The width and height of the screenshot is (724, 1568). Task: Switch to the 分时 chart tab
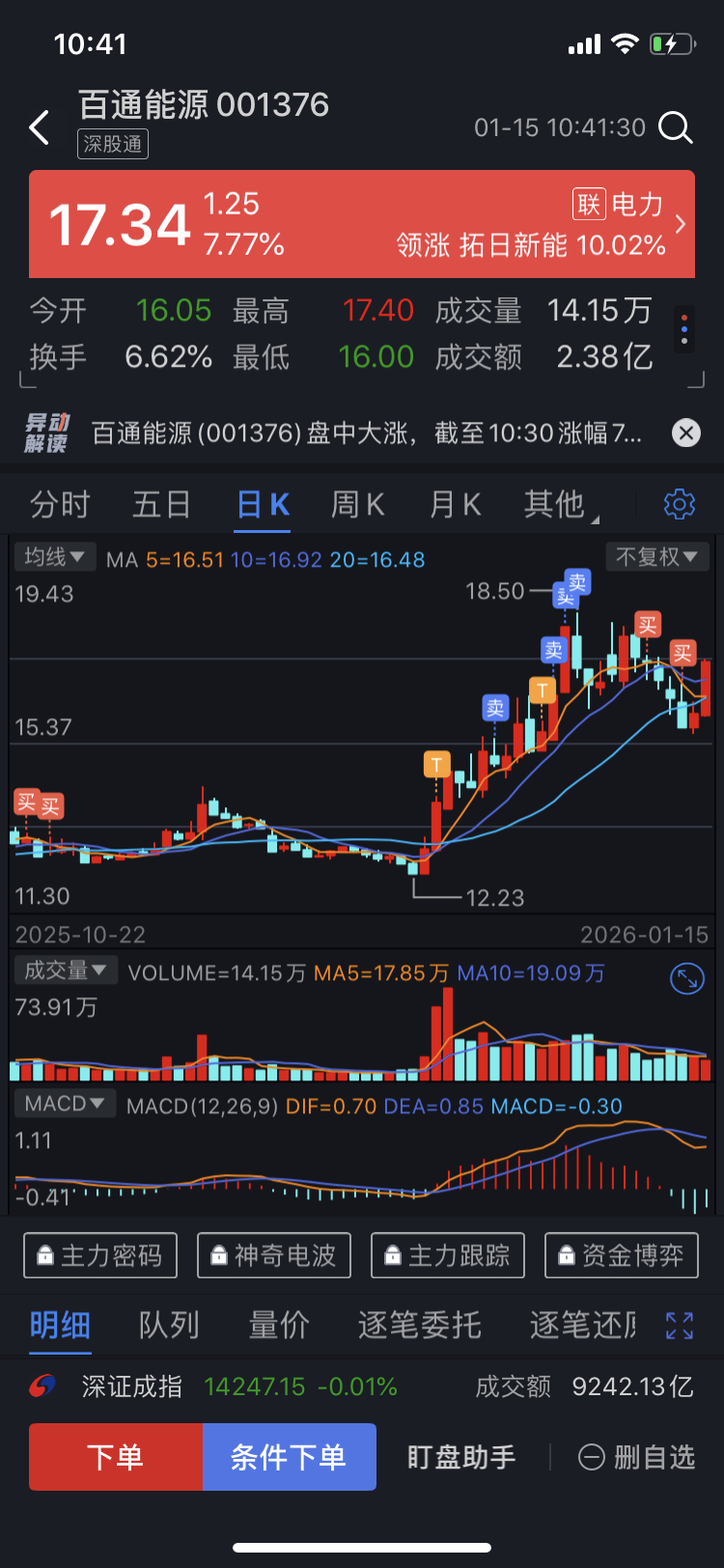pyautogui.click(x=60, y=504)
